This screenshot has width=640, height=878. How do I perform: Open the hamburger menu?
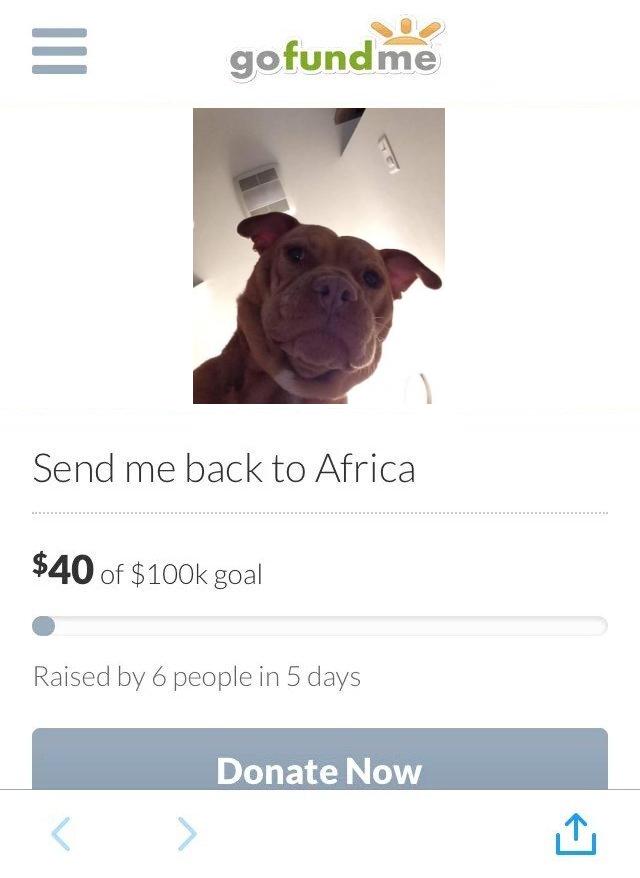pos(59,50)
